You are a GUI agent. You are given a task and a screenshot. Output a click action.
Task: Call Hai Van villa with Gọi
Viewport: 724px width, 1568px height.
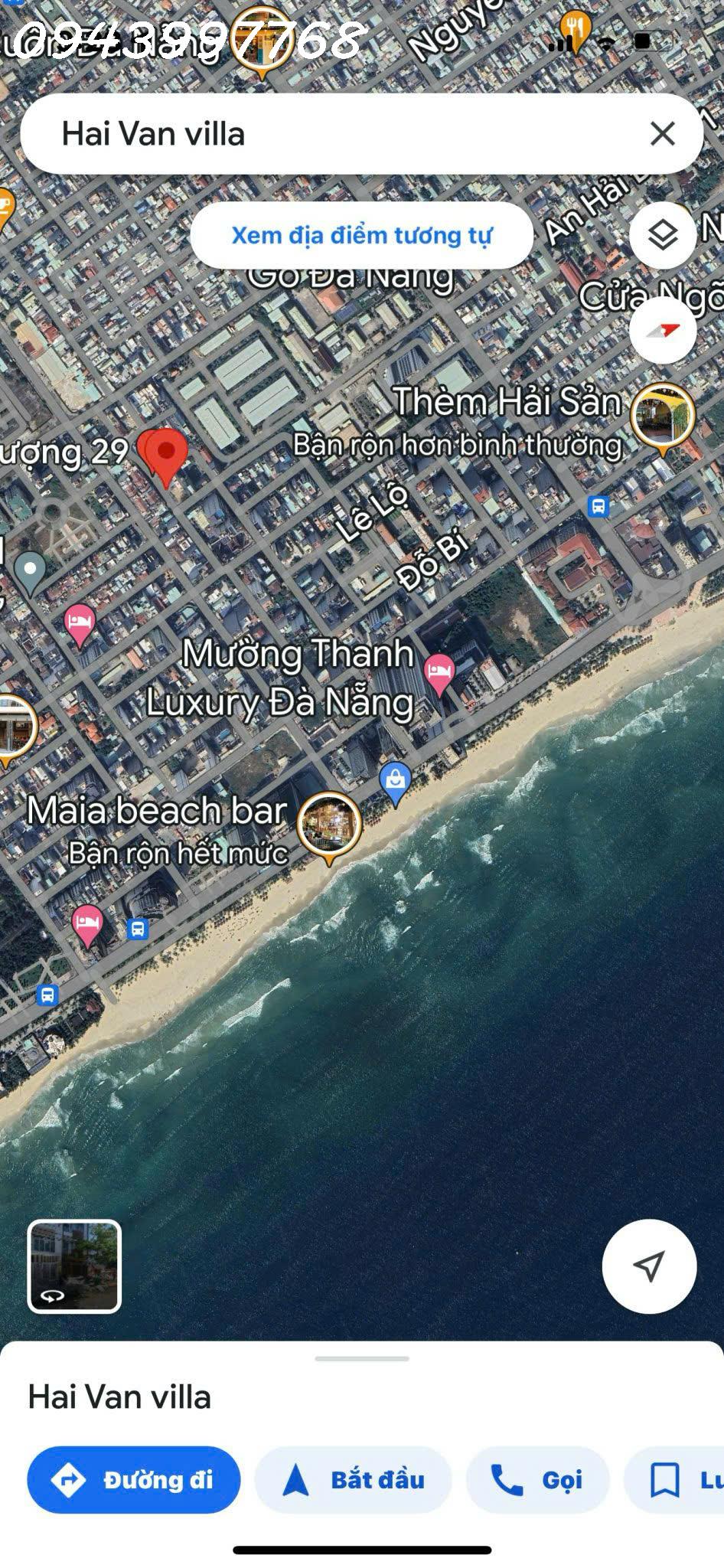pyautogui.click(x=538, y=1479)
